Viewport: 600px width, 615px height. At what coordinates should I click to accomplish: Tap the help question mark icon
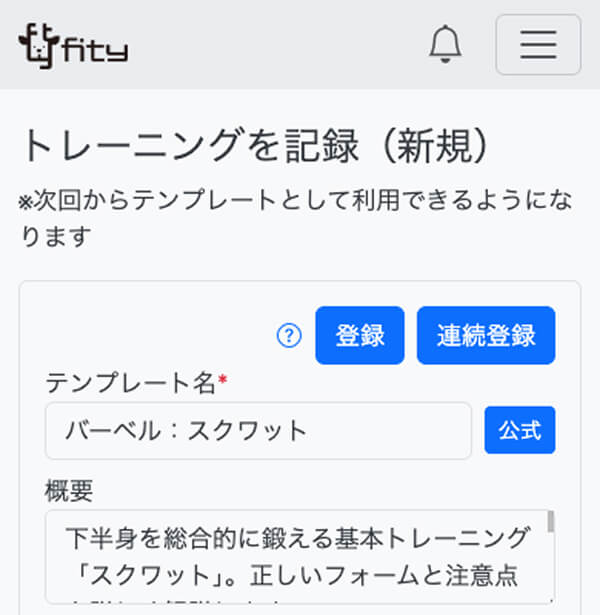click(x=289, y=336)
